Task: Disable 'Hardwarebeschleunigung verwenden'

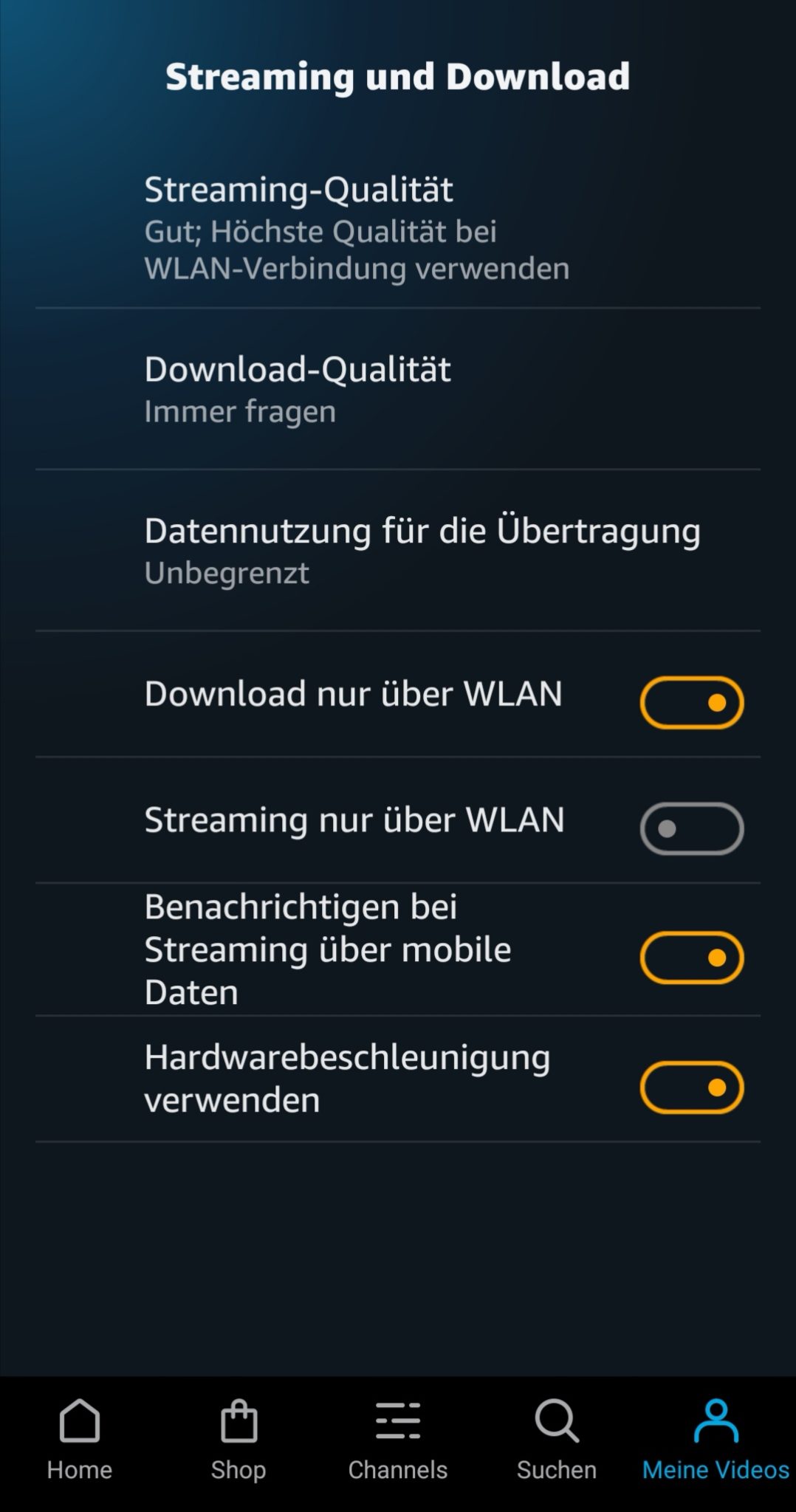Action: [692, 1085]
